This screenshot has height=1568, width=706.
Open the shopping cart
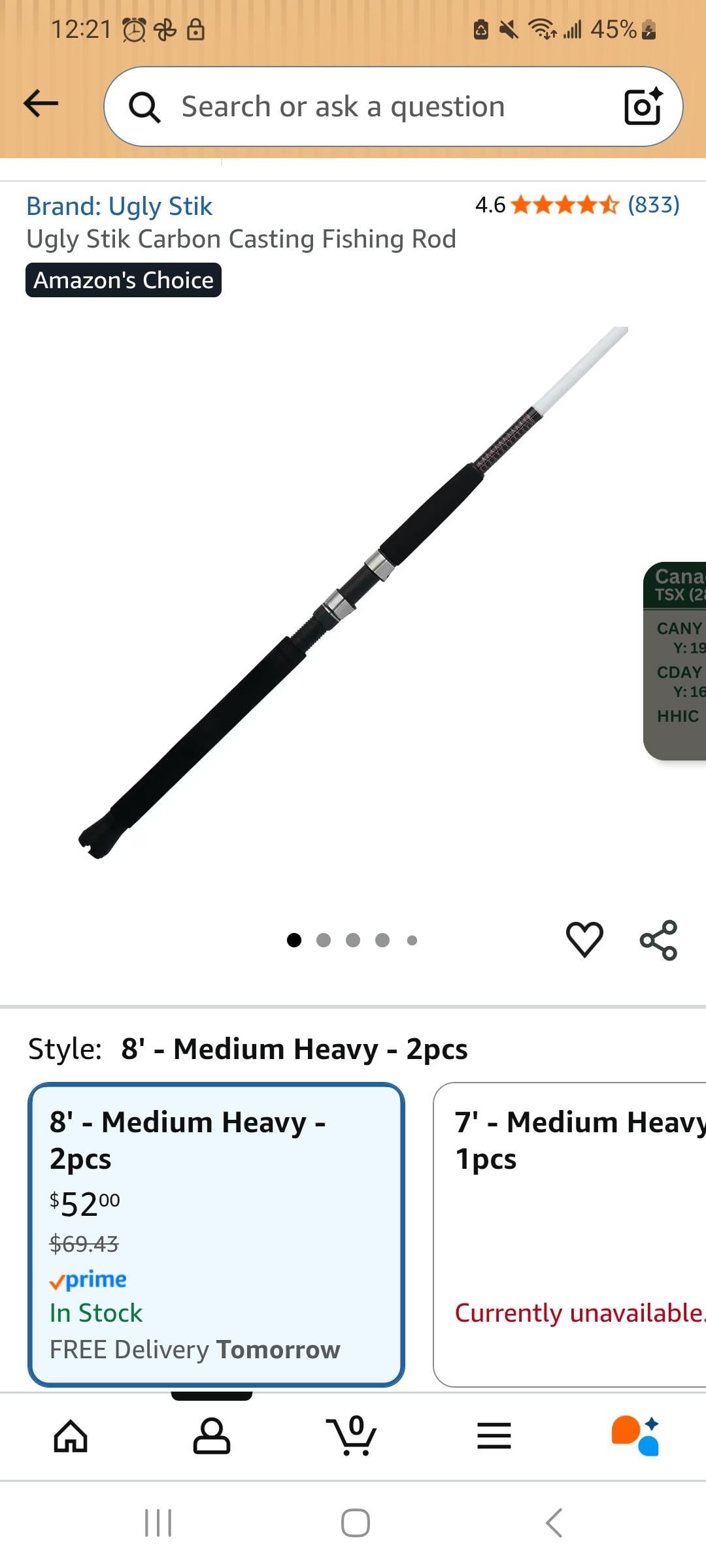click(x=353, y=1437)
